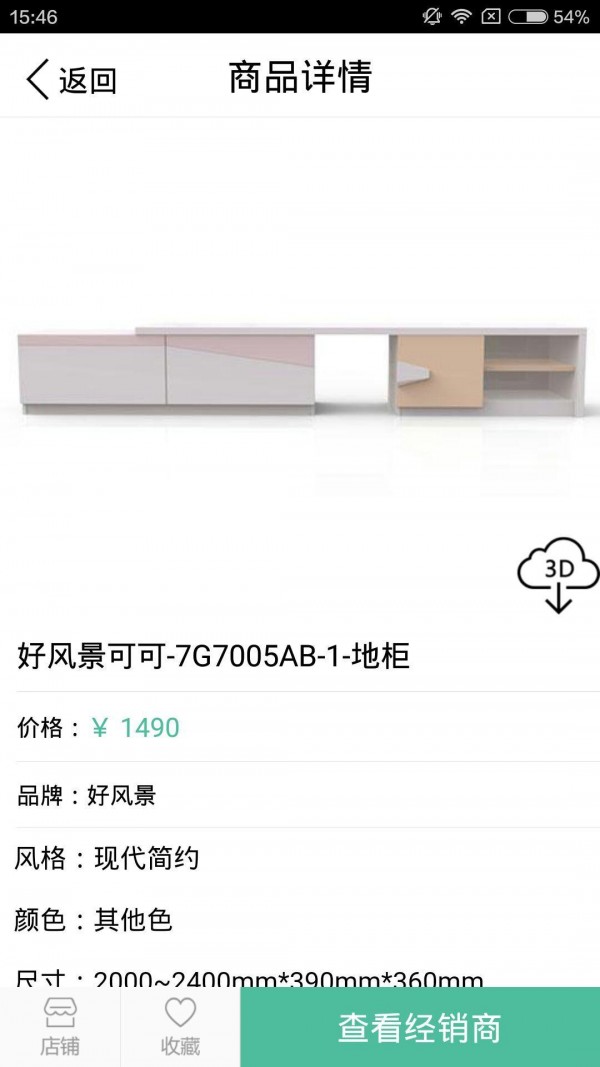Open the TV cabinet product image
This screenshot has height=1067, width=600.
(x=300, y=372)
